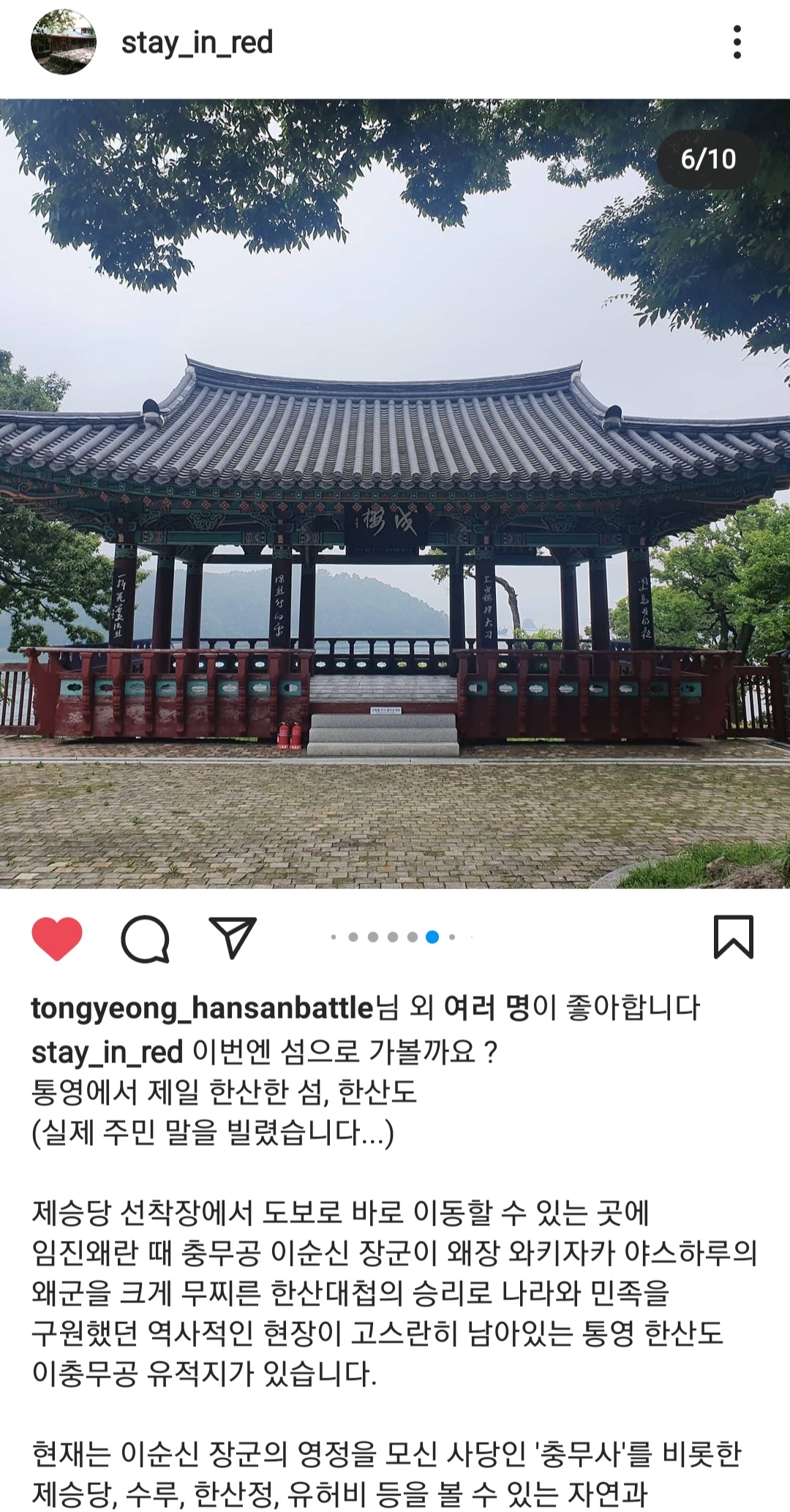Open tongyeong_hansanbattle's profile from likes

click(202, 1008)
